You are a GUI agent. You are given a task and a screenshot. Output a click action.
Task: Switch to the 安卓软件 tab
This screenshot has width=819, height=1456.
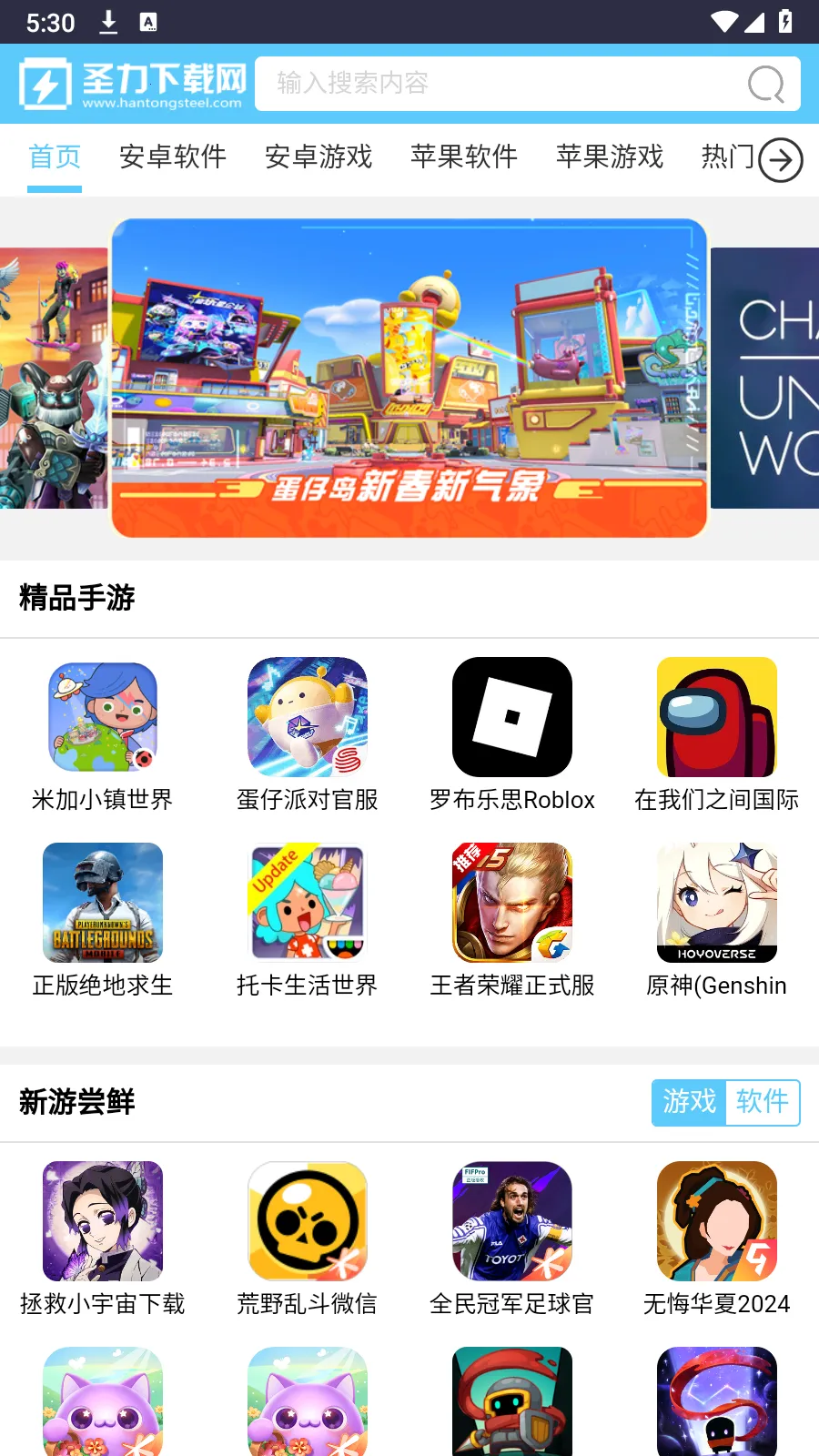pos(172,158)
